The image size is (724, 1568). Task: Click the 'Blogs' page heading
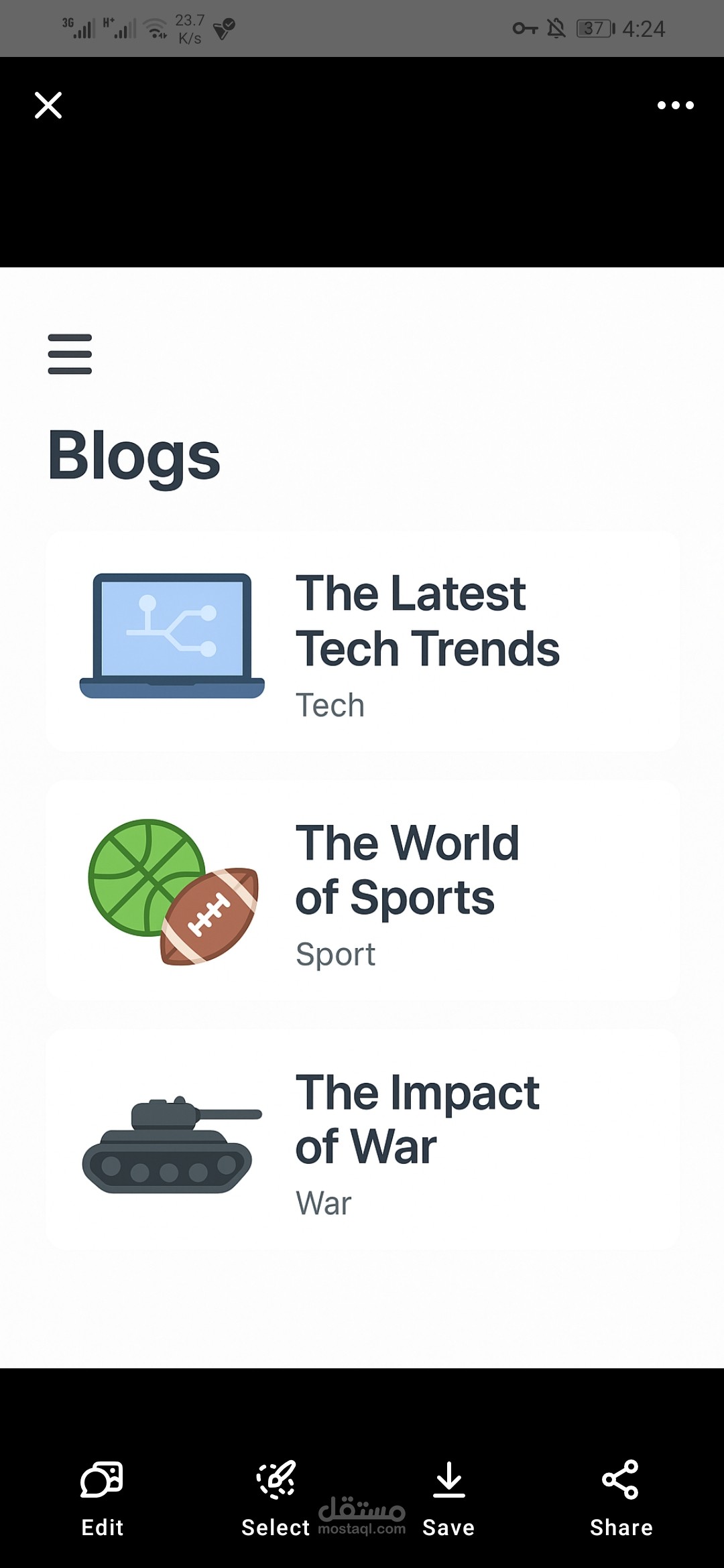point(133,454)
